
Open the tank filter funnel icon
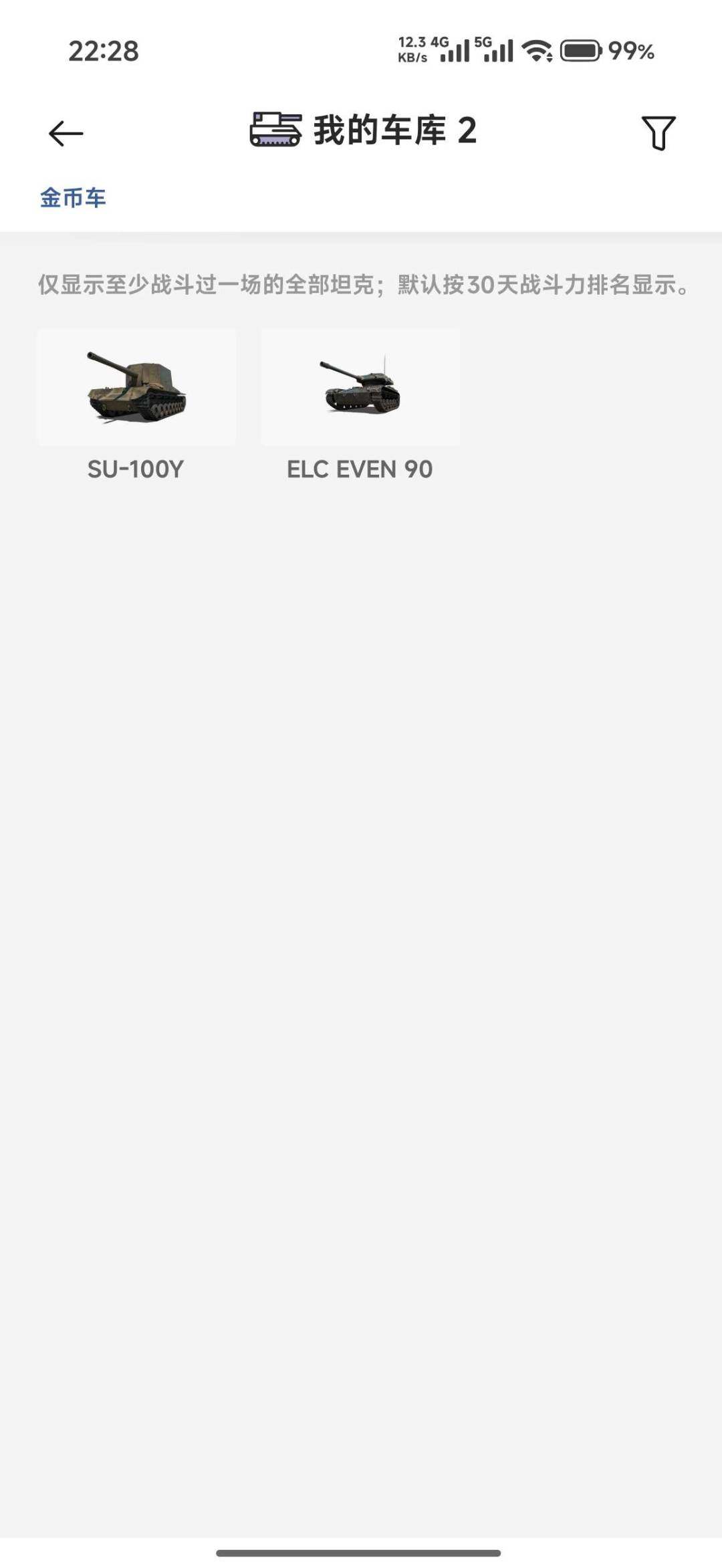(x=658, y=132)
